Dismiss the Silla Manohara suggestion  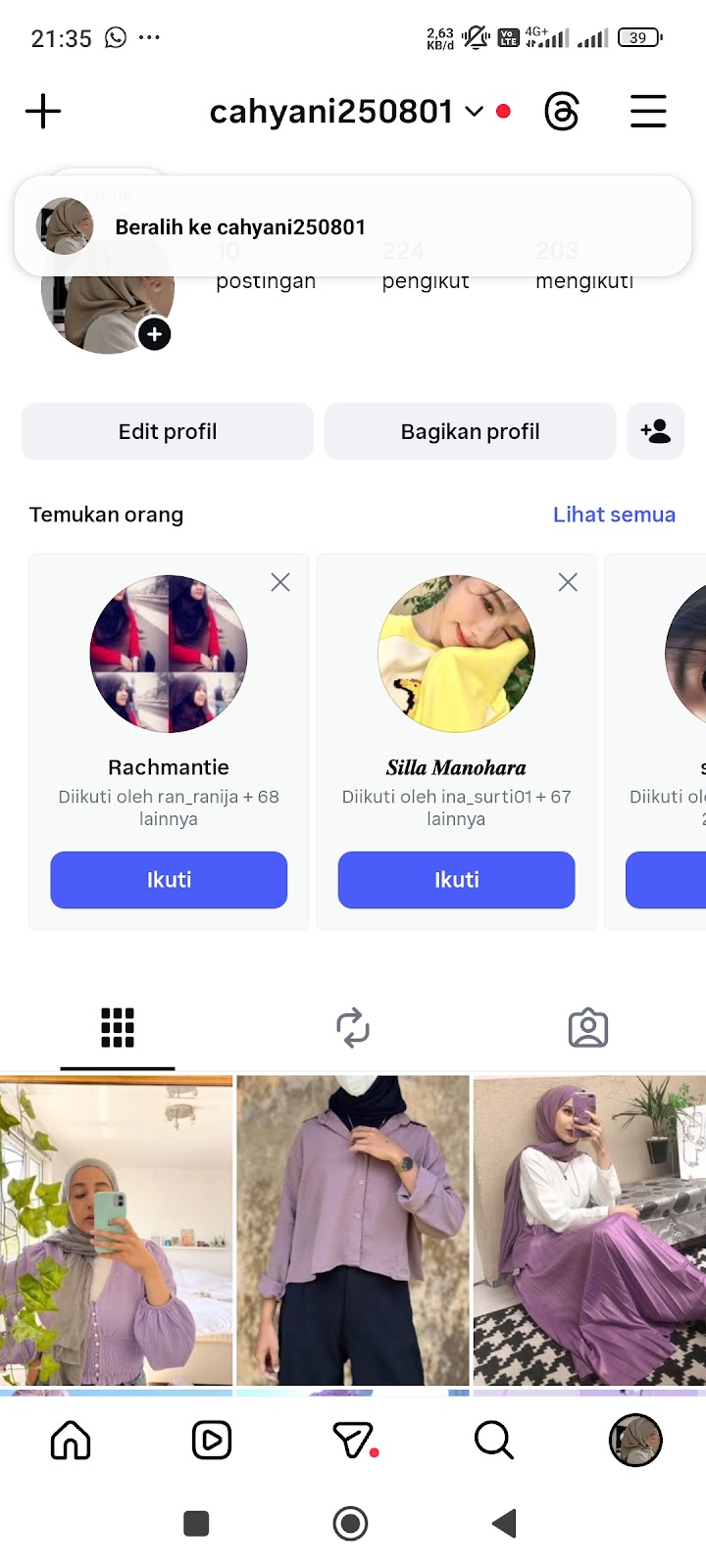(x=568, y=582)
